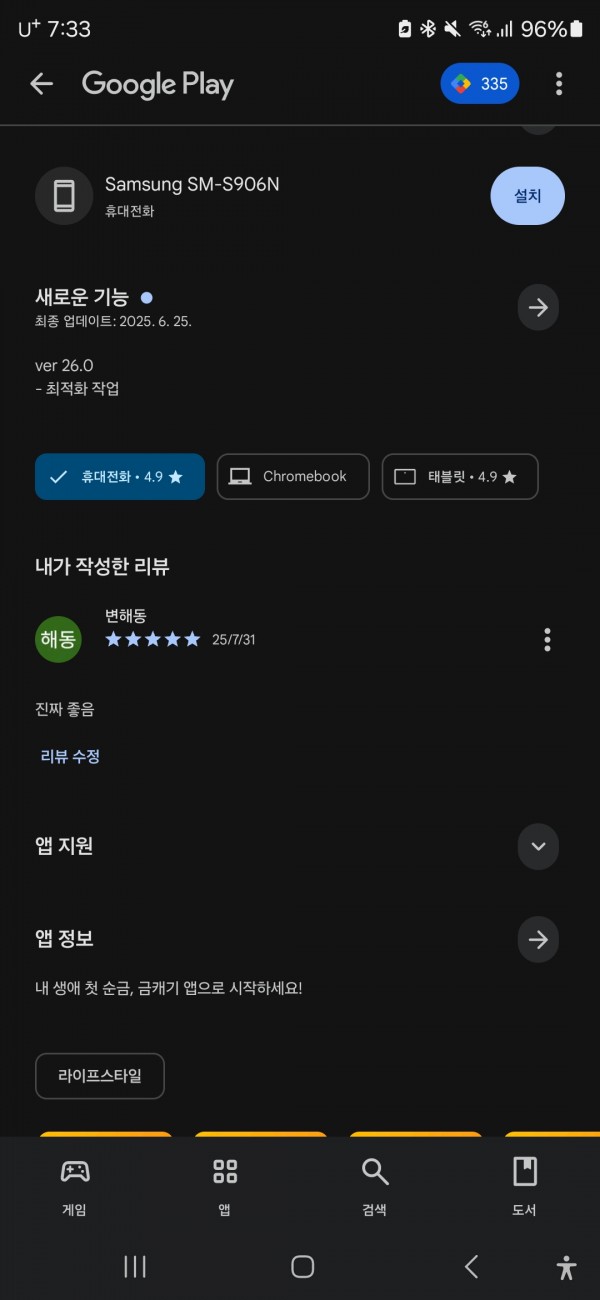Tap the 라이프스타일 category chip
The image size is (600, 1300).
click(x=100, y=1076)
